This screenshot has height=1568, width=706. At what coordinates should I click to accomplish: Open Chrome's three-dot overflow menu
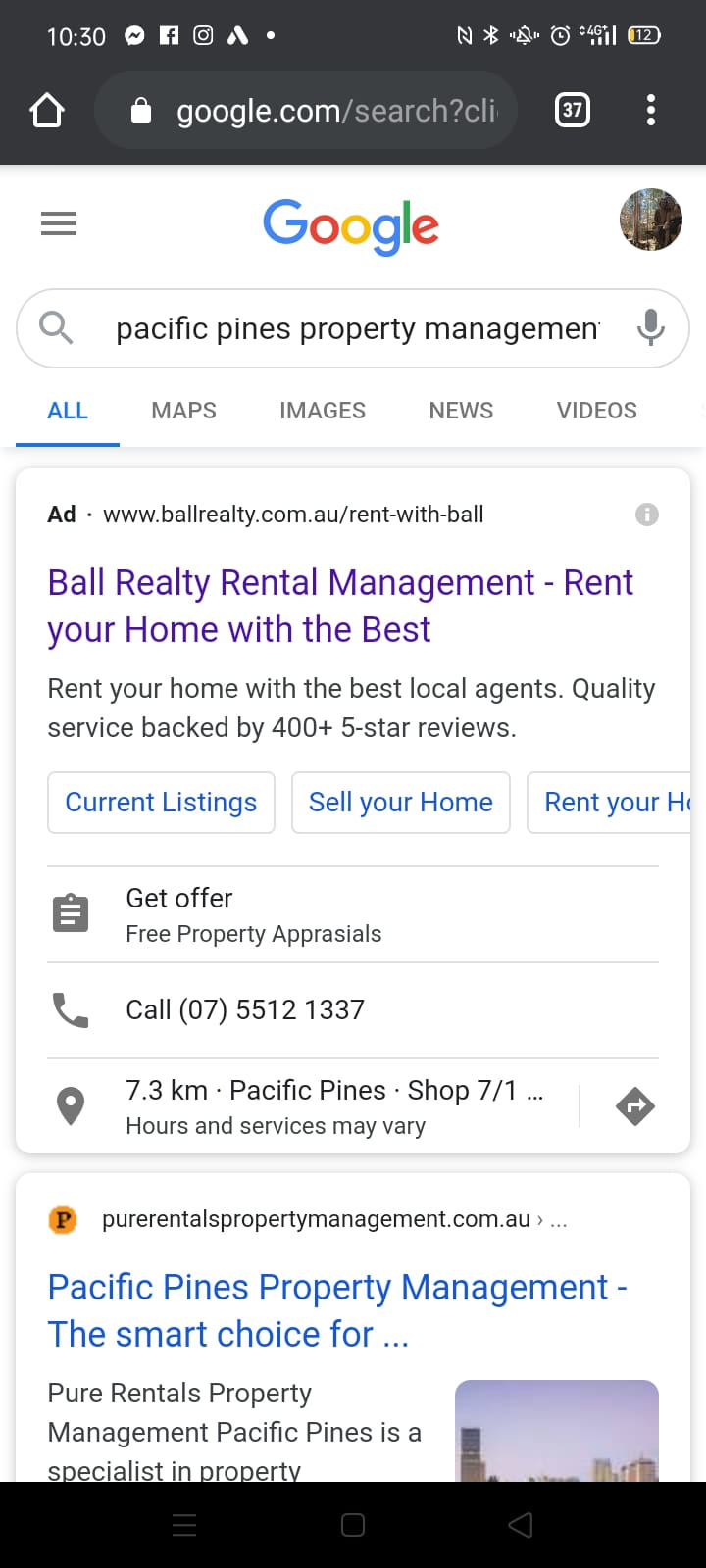pyautogui.click(x=650, y=110)
